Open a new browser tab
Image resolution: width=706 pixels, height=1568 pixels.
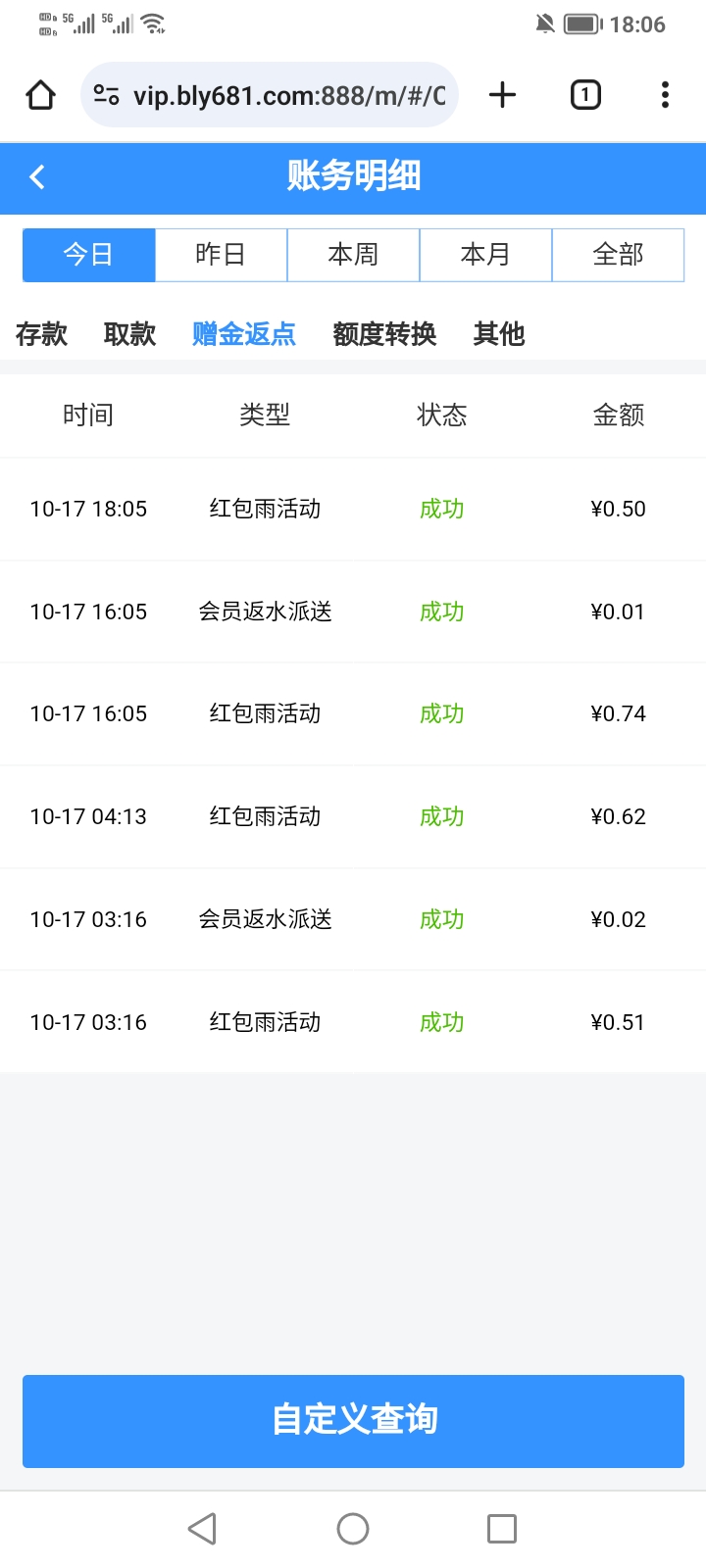502,95
